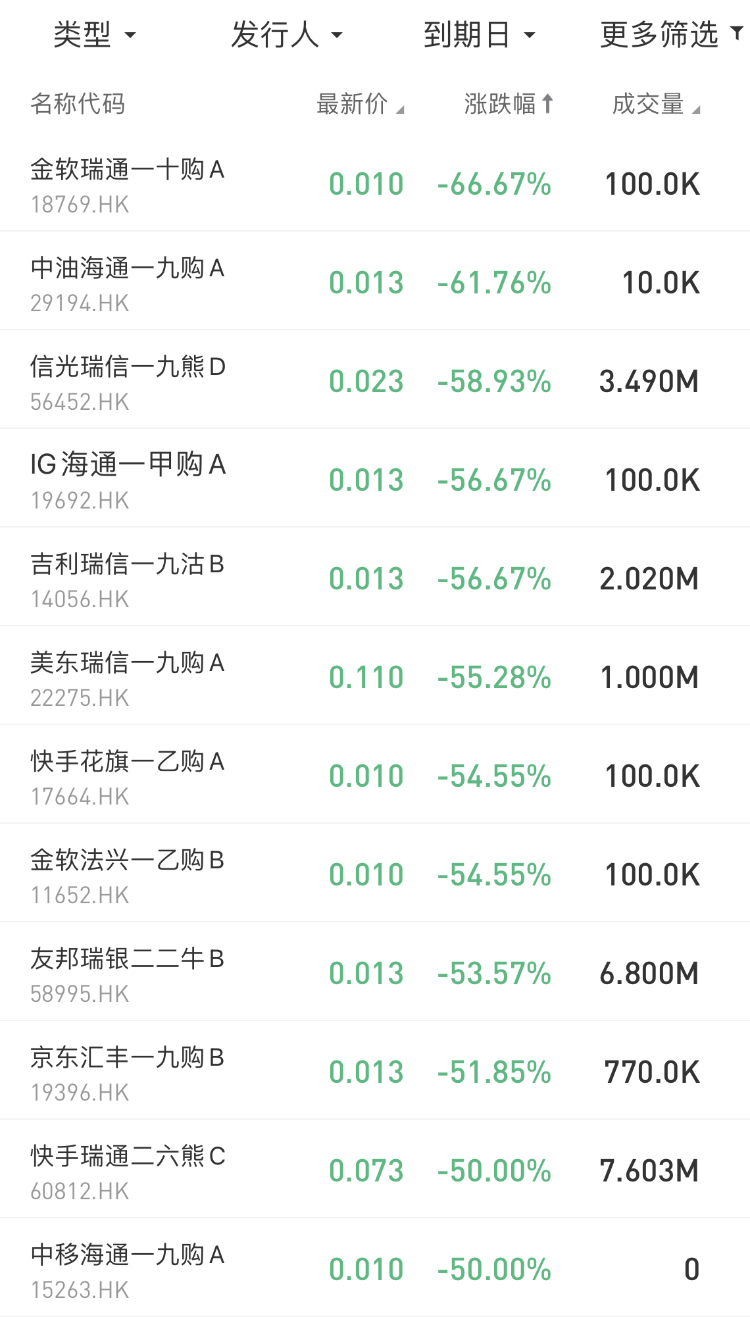Open the 类型 filter dropdown
This screenshot has width=750, height=1317.
94,36
